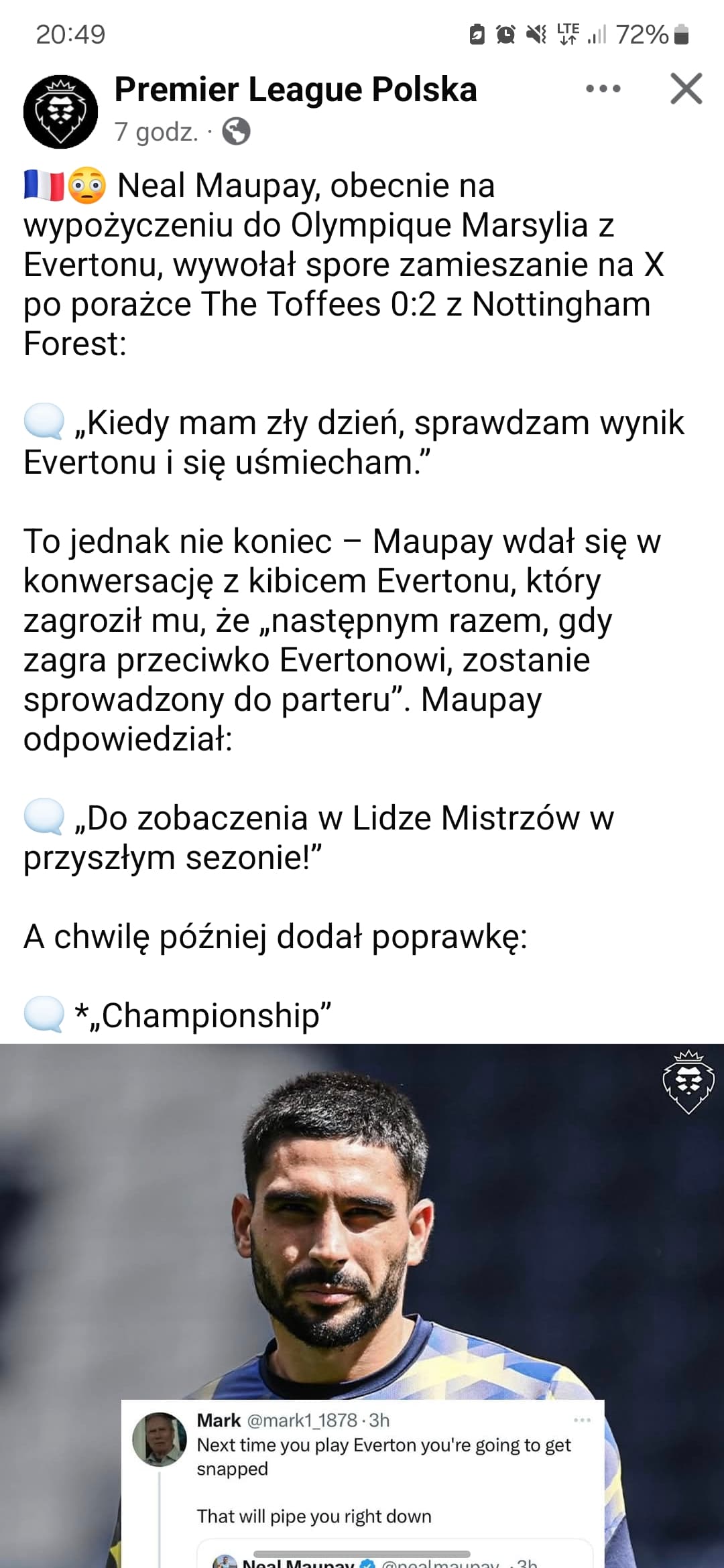Image resolution: width=724 pixels, height=1568 pixels.
Task: Tap the Premier League Polska profile avatar
Action: click(60, 111)
